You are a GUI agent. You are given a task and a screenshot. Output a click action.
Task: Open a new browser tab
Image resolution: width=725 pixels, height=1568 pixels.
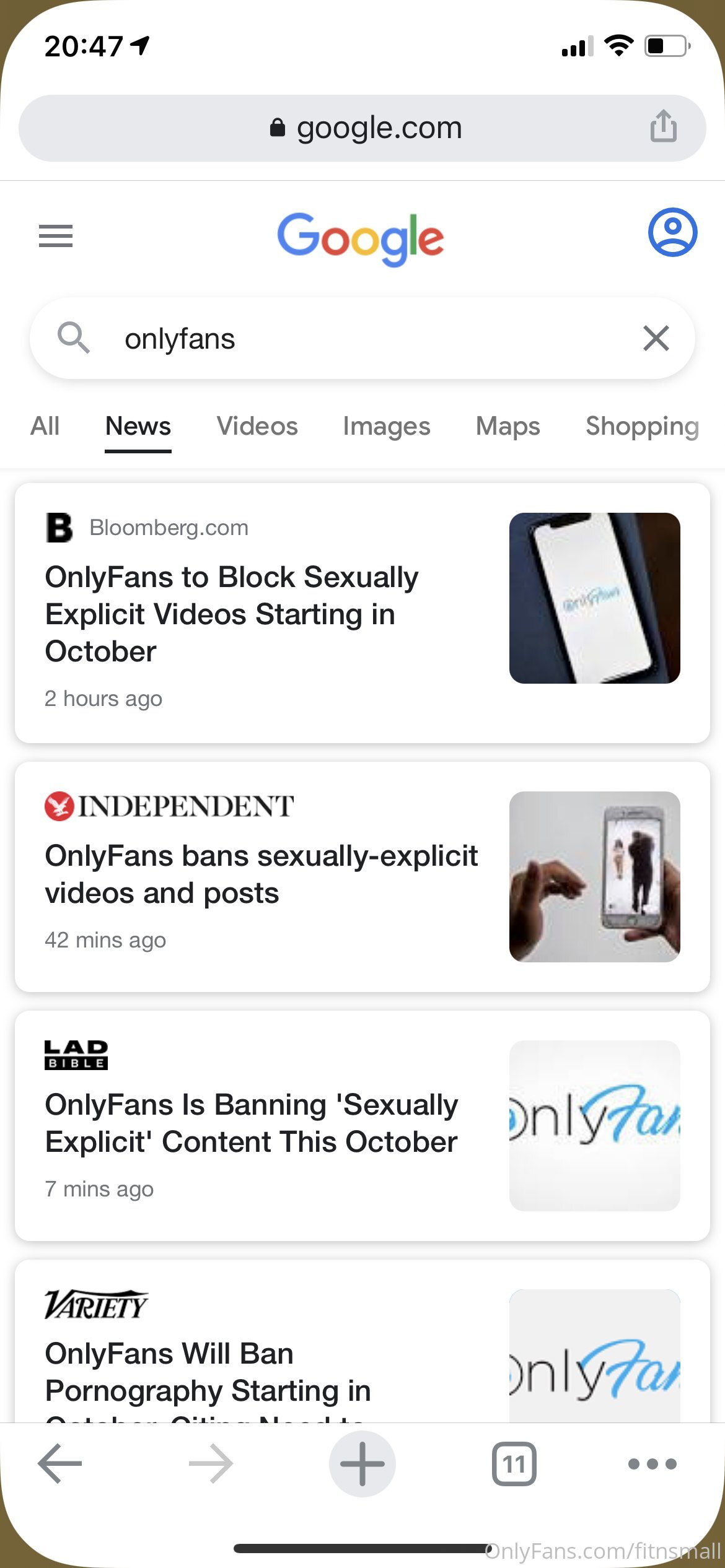click(x=362, y=1463)
